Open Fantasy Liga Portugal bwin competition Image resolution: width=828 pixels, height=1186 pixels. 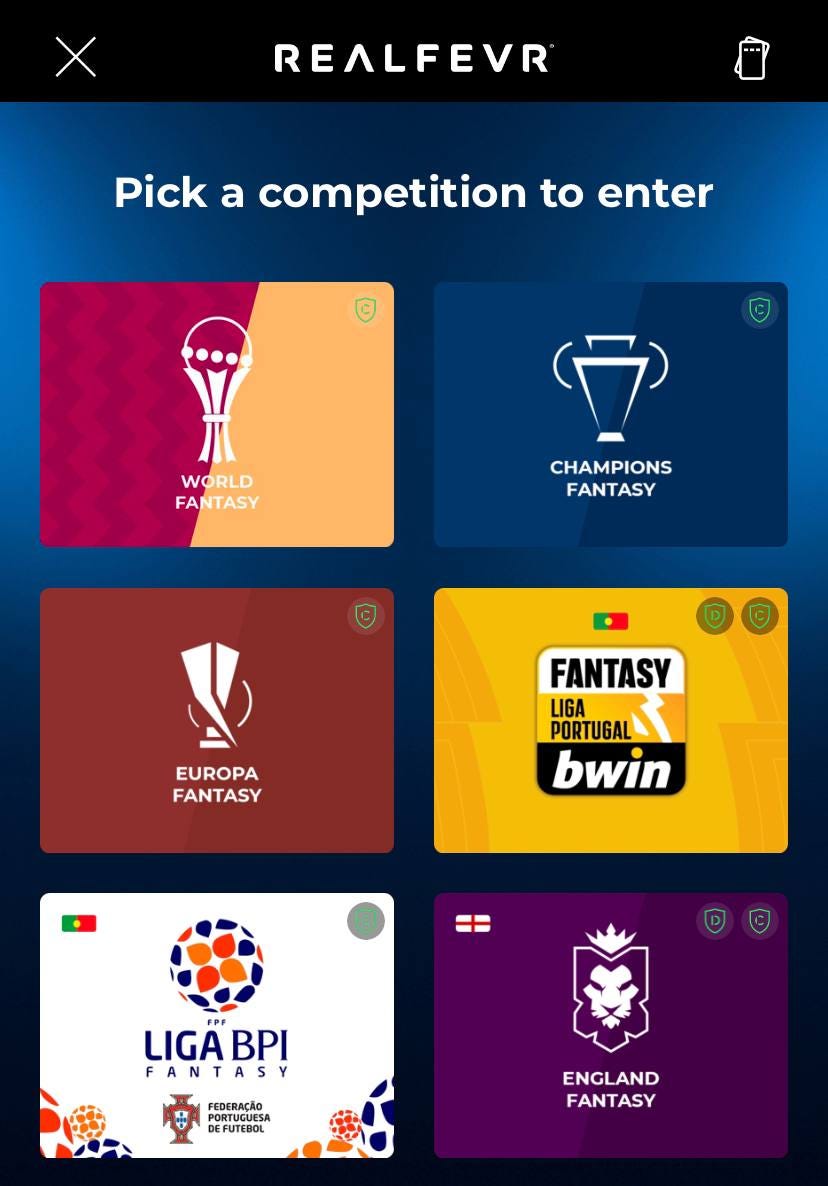click(610, 720)
